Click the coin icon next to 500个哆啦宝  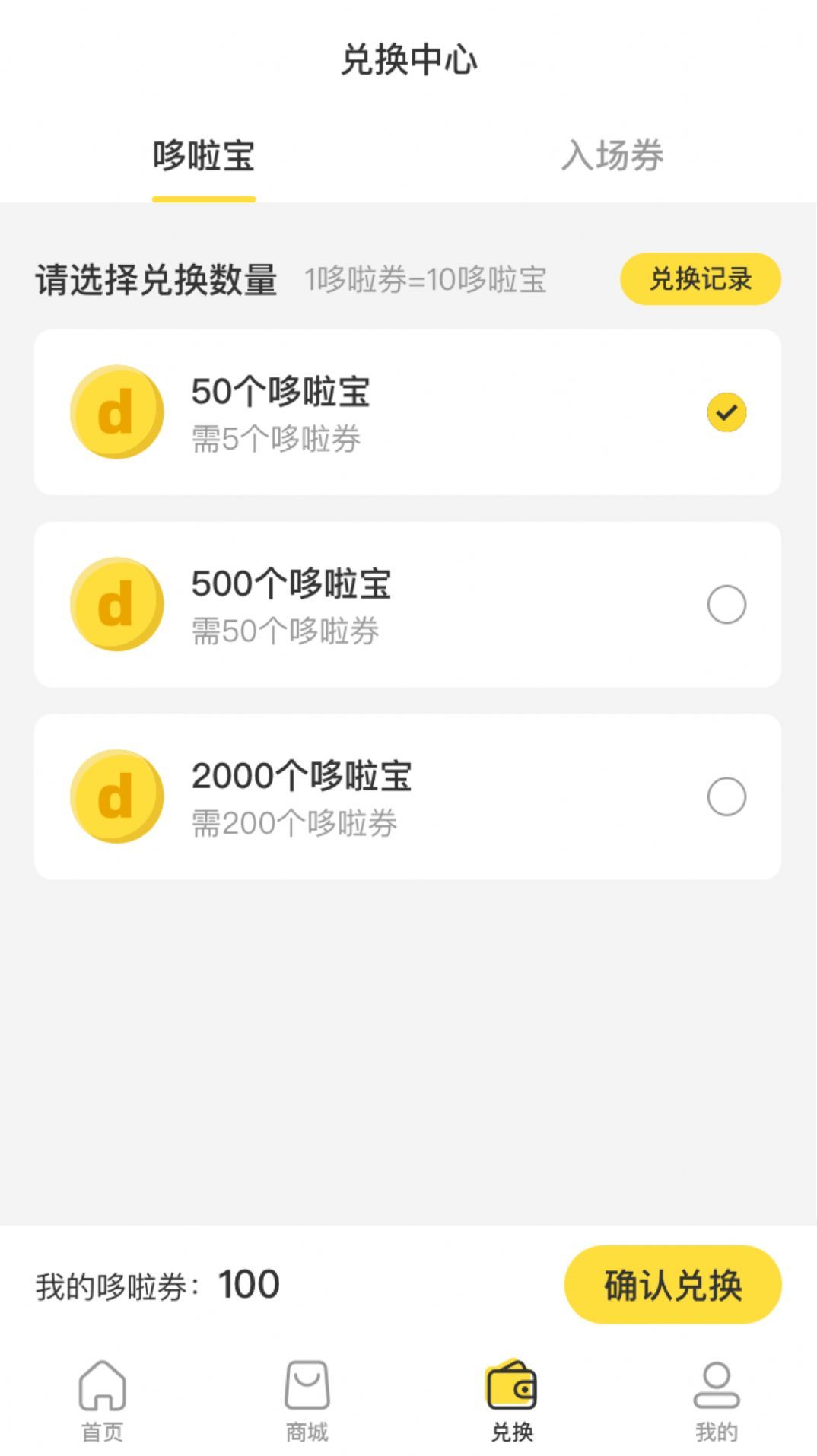[116, 603]
